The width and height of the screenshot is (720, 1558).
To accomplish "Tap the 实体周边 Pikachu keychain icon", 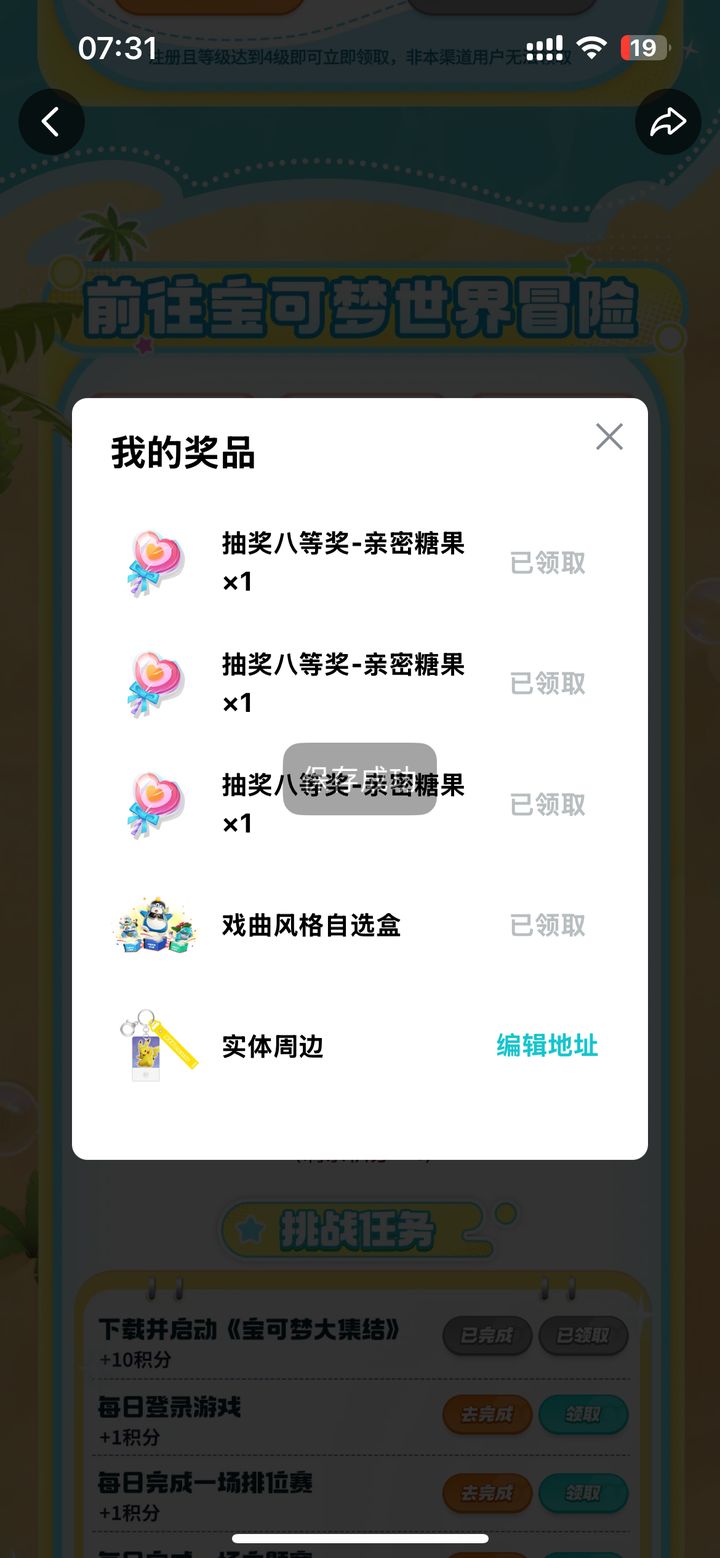I will (155, 1046).
